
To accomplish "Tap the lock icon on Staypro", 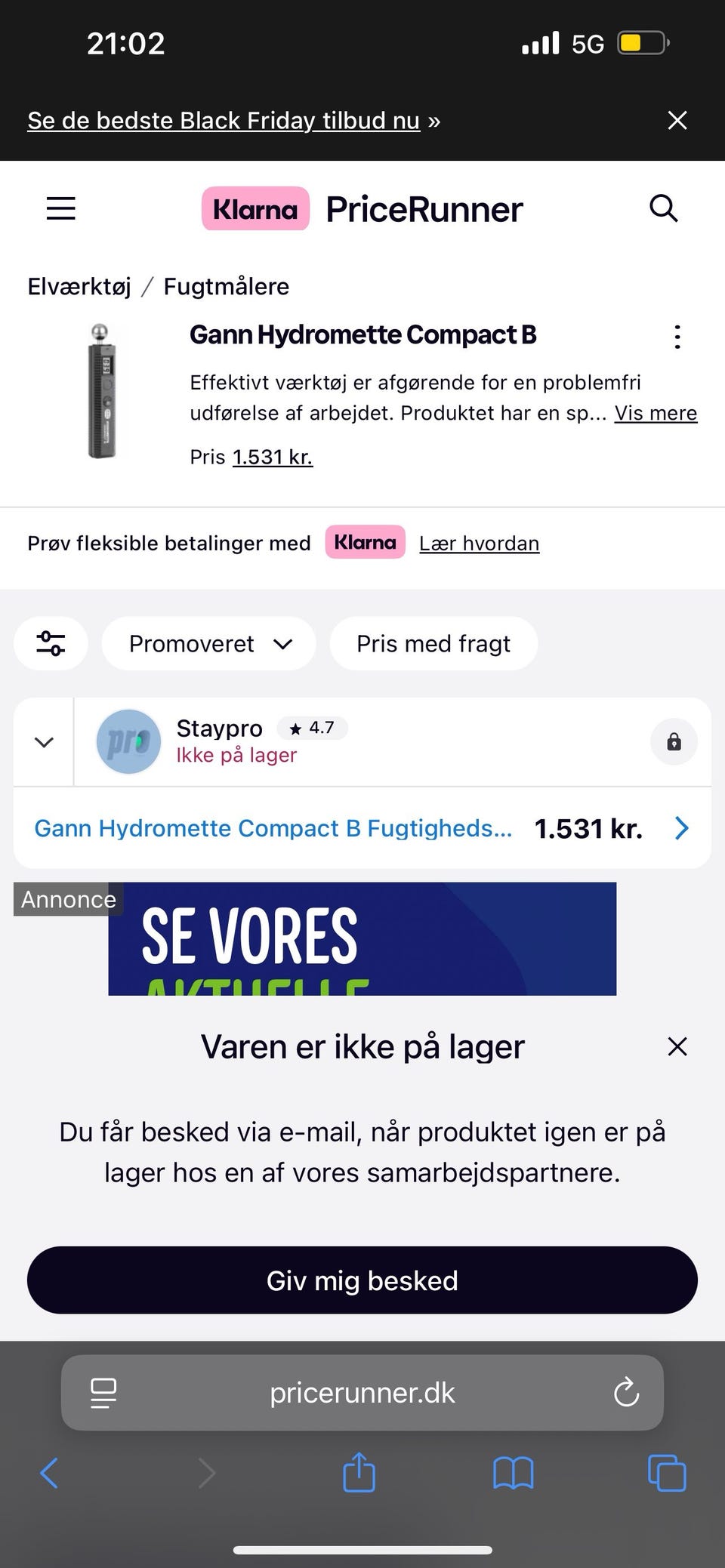I will pyautogui.click(x=673, y=742).
